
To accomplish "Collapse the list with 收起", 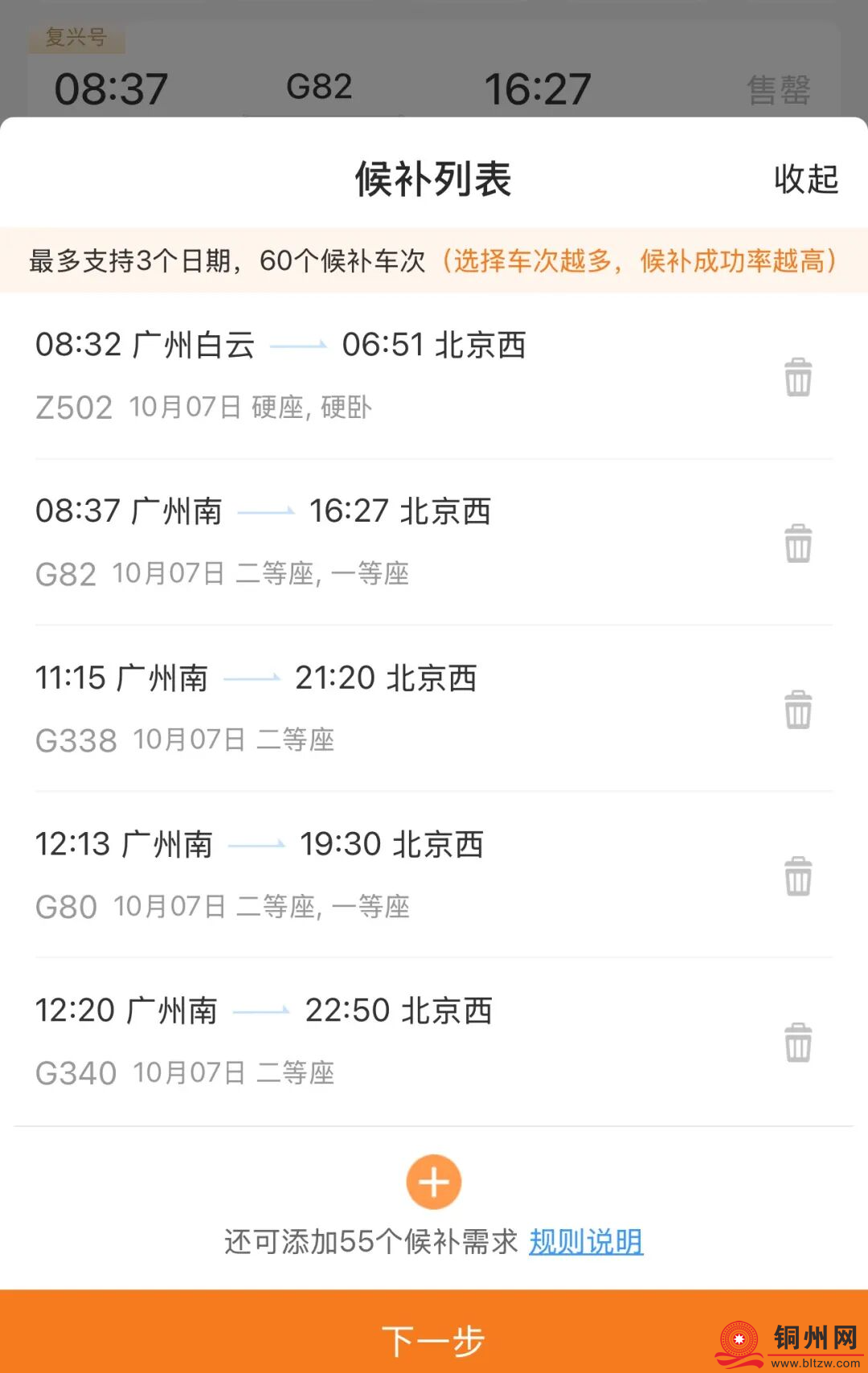I will tap(805, 179).
